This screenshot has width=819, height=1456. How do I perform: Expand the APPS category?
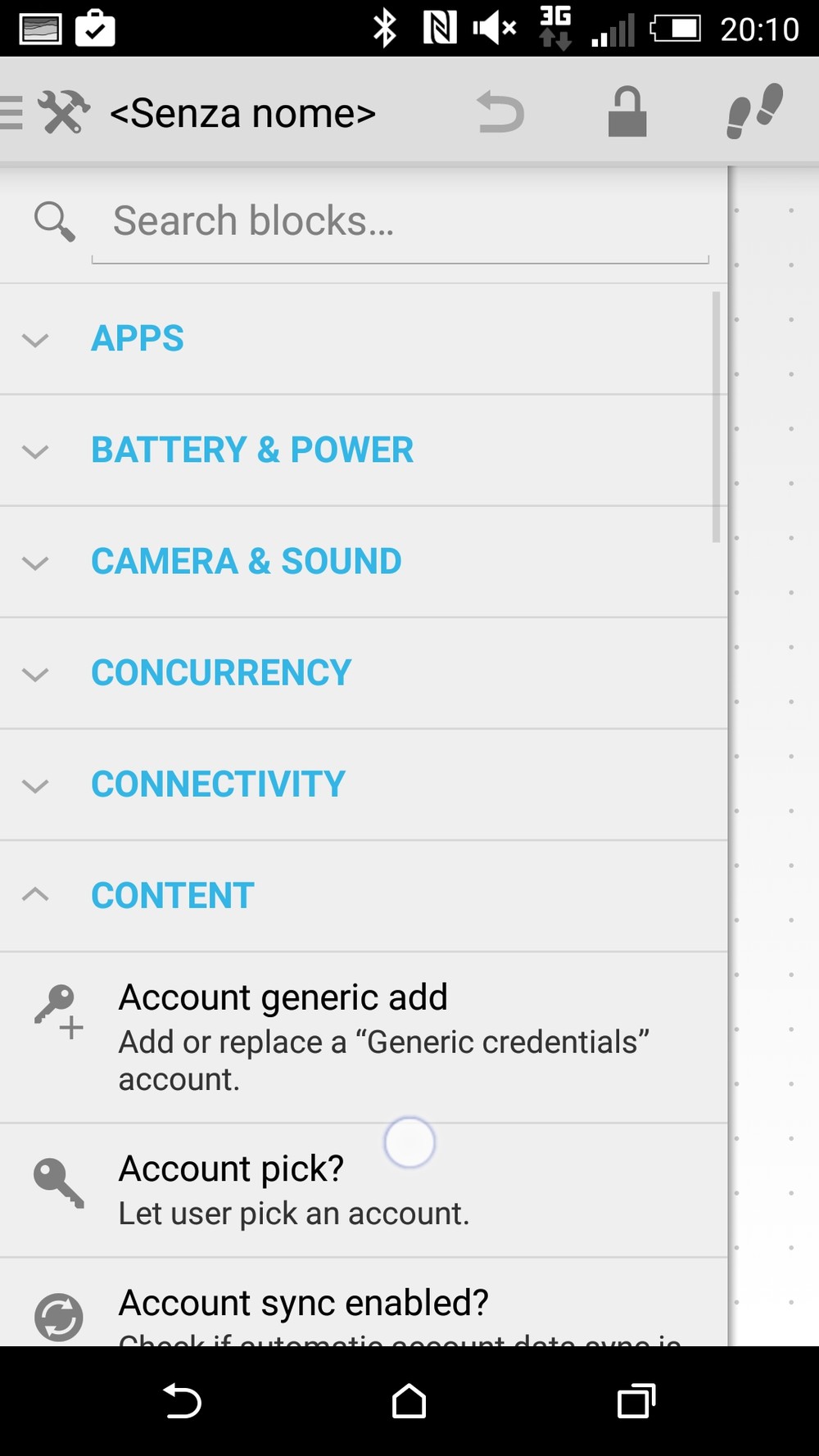(138, 339)
